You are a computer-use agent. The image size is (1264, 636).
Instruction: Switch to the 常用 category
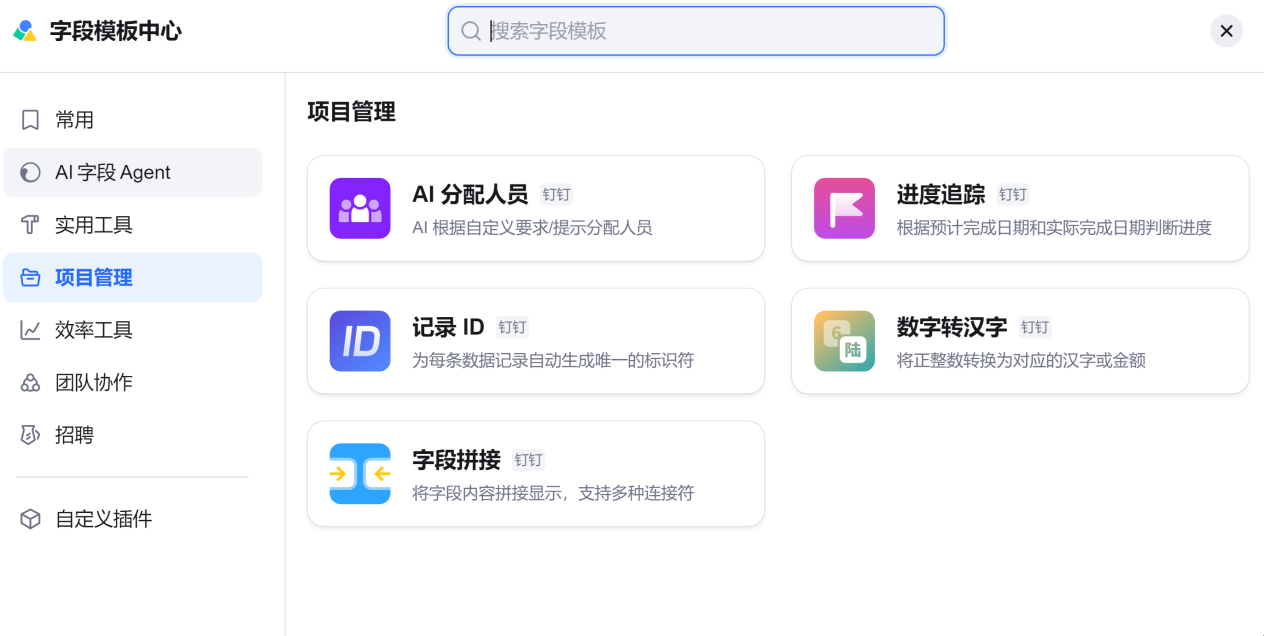(75, 120)
